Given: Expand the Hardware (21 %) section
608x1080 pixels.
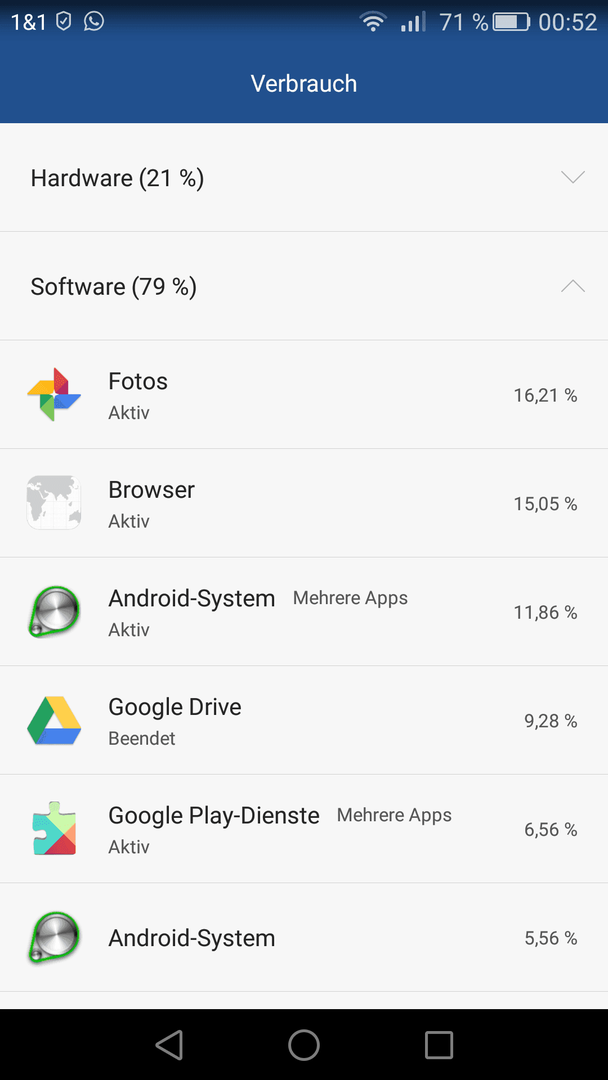Looking at the screenshot, I should pos(304,178).
